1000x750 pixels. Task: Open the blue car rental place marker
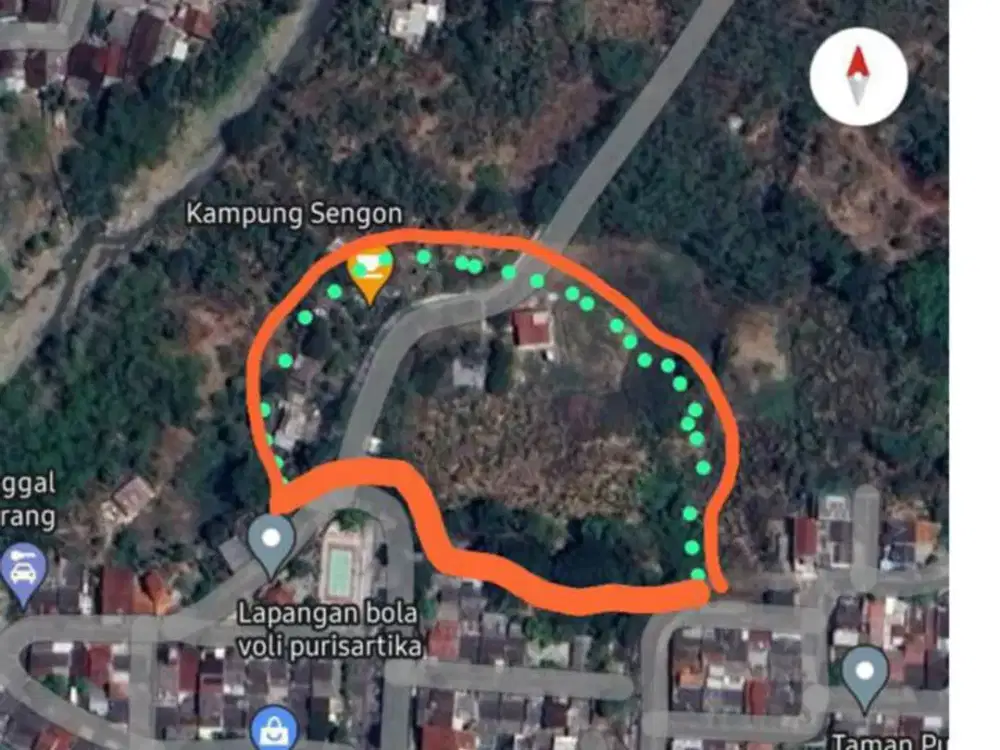tap(23, 573)
